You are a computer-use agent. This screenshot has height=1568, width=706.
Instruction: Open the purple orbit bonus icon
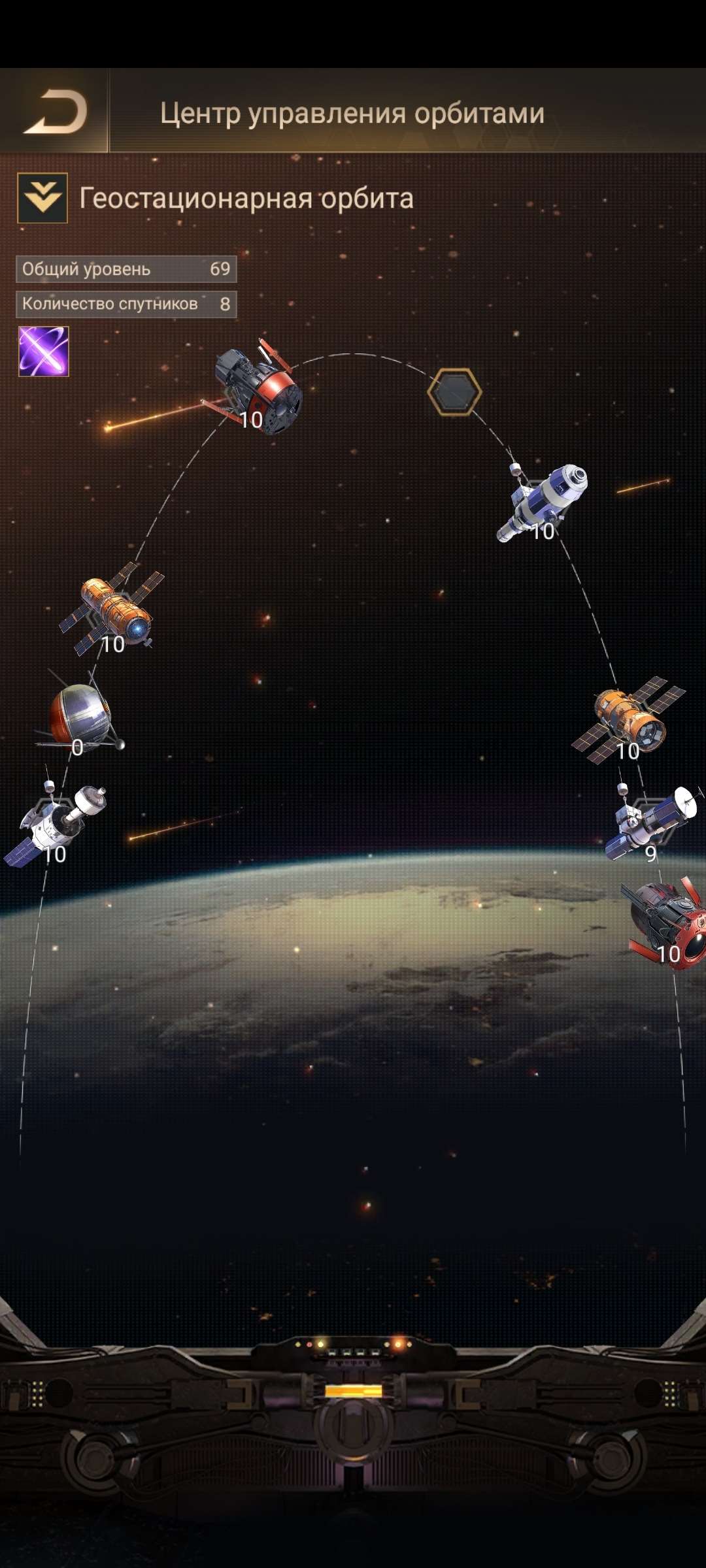point(44,351)
